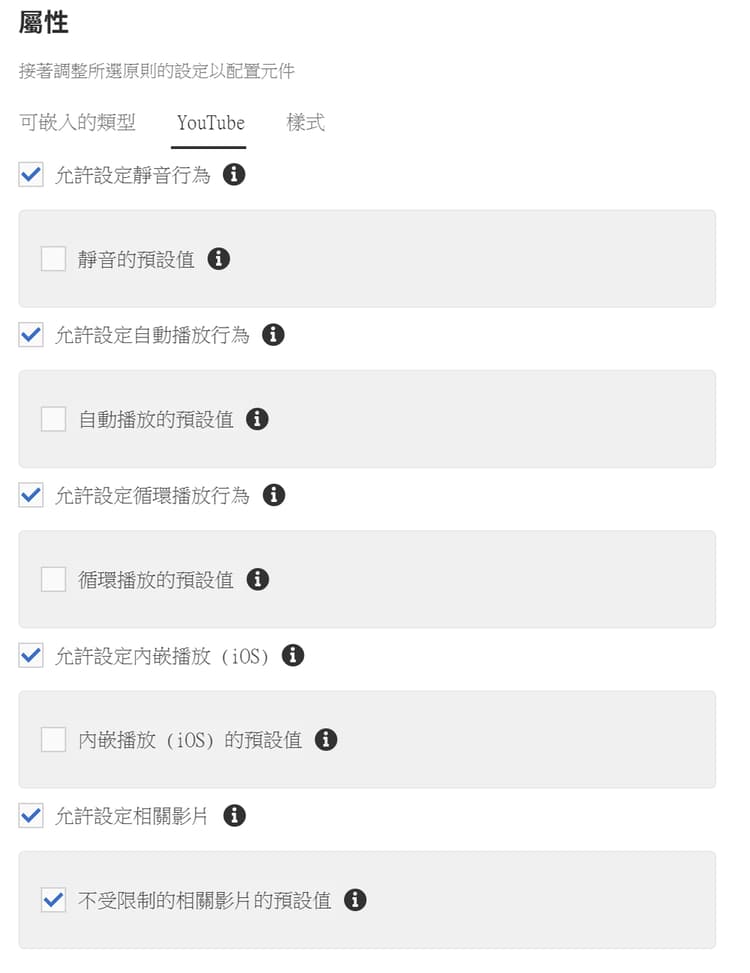Click the info icon beside 靜音的預設值
This screenshot has width=750, height=973.
point(218,258)
